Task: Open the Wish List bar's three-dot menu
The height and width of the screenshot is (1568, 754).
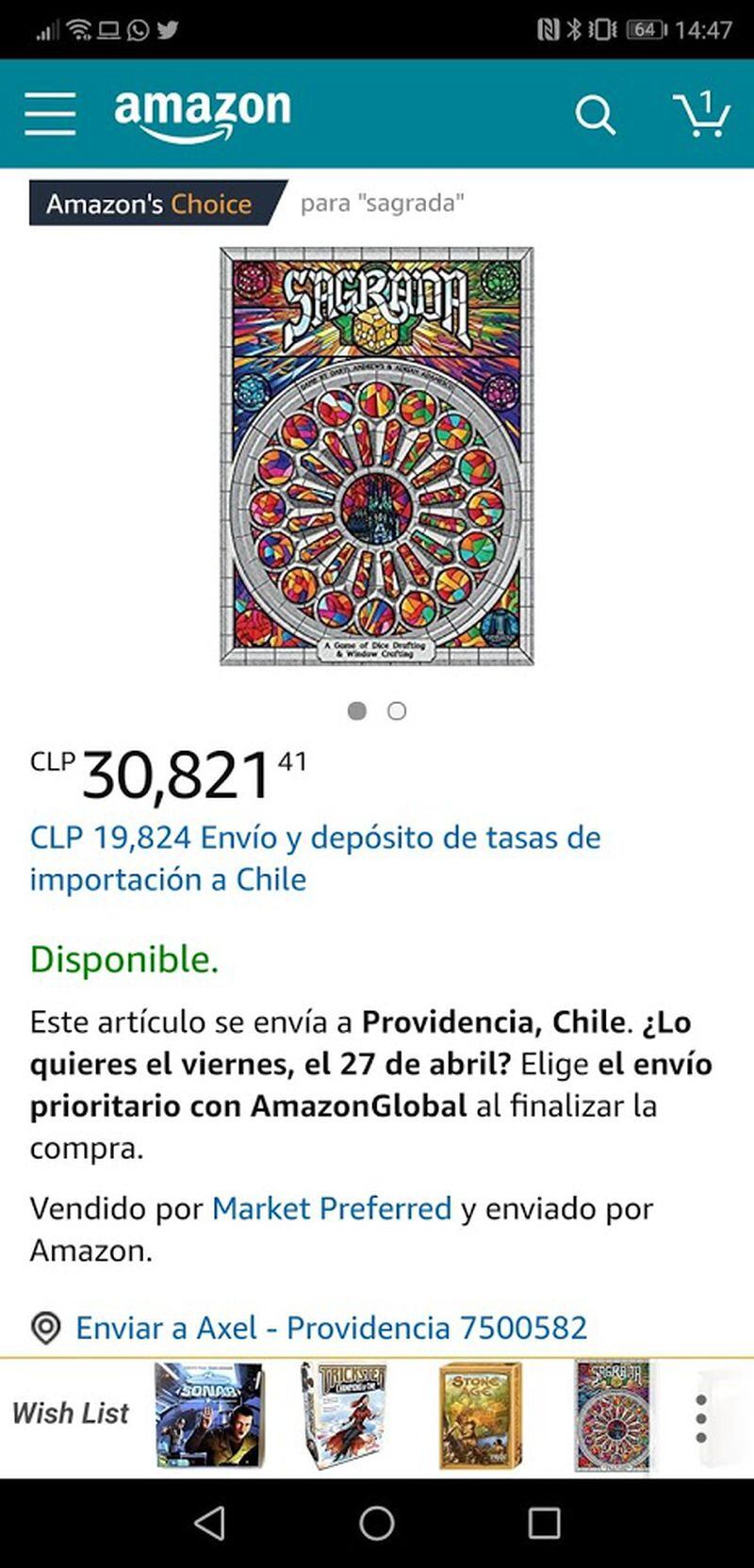Action: (701, 1418)
